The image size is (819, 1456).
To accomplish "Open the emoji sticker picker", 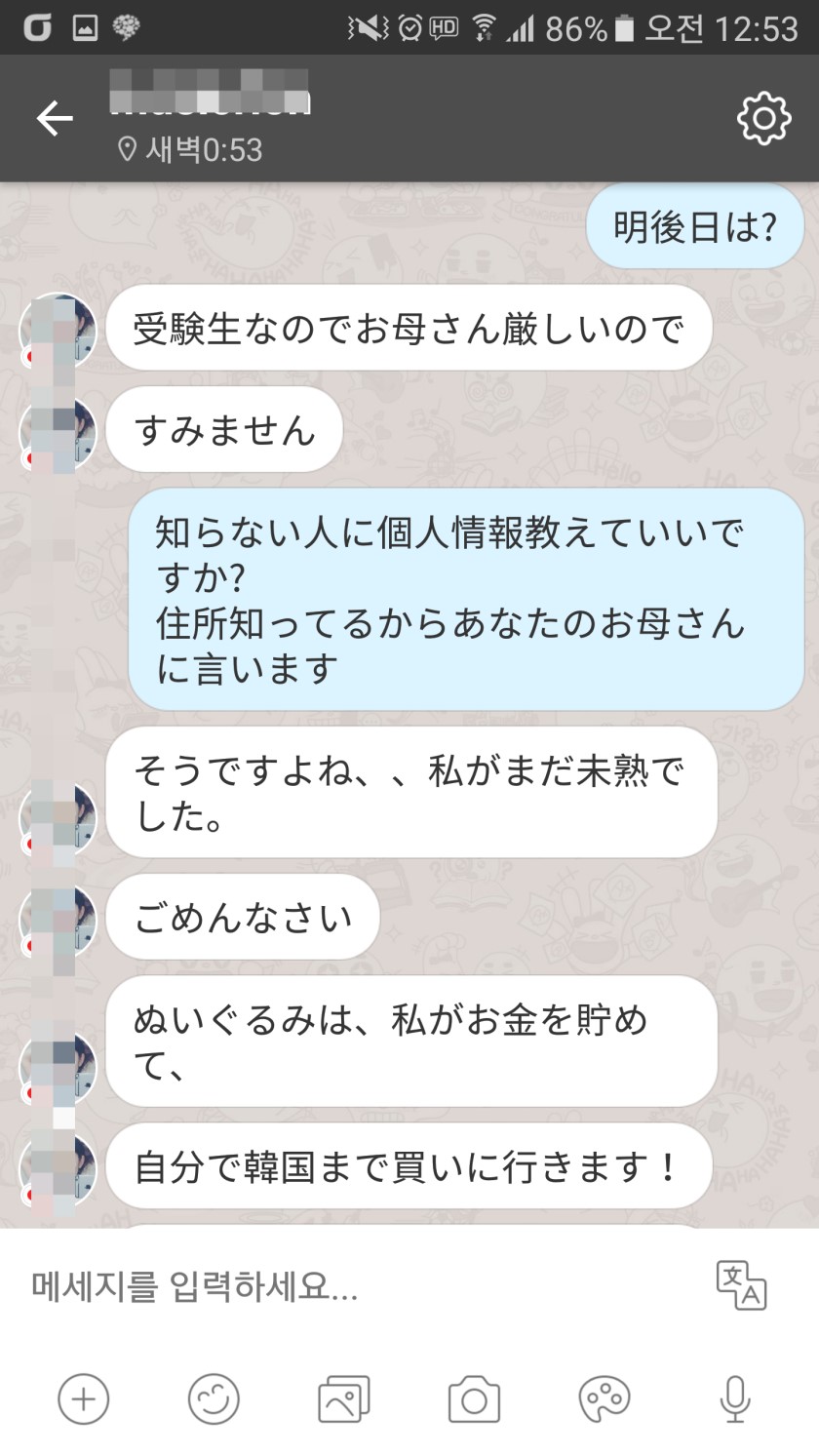I will (x=214, y=1399).
